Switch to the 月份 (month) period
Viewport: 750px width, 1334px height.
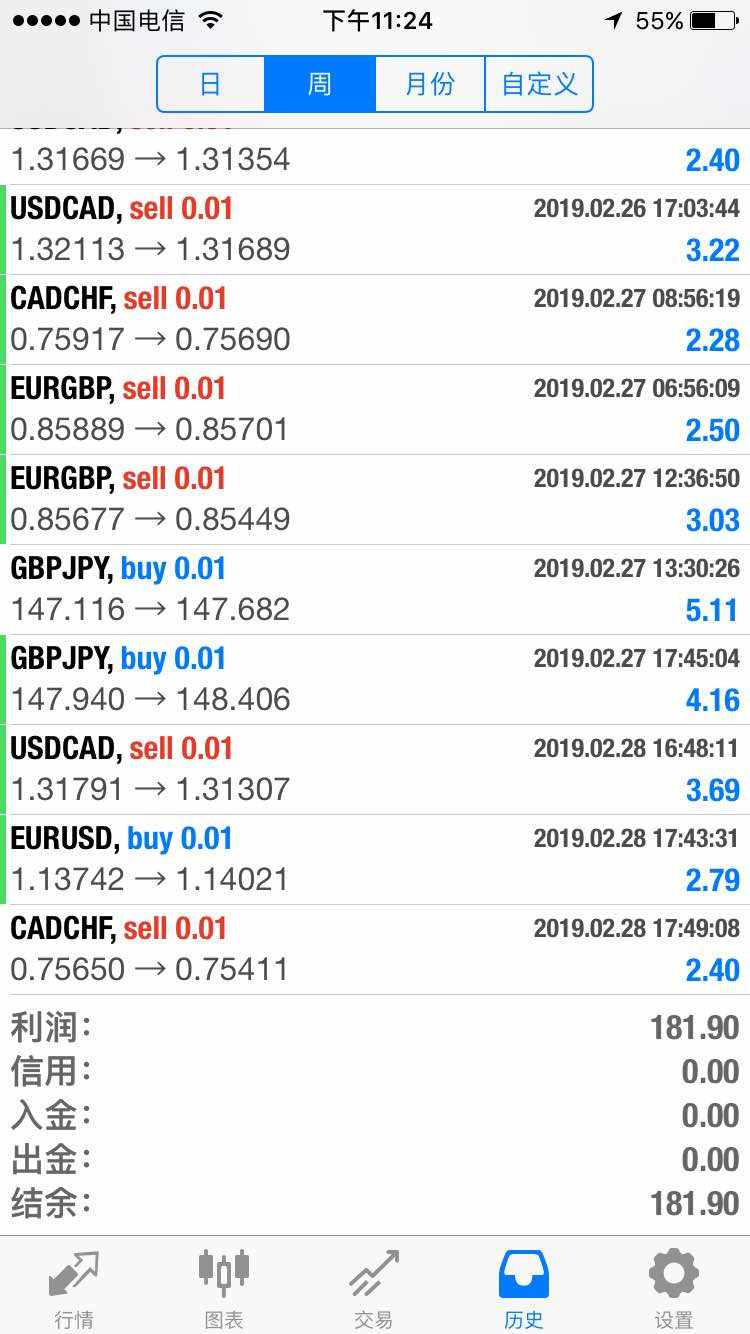tap(430, 84)
